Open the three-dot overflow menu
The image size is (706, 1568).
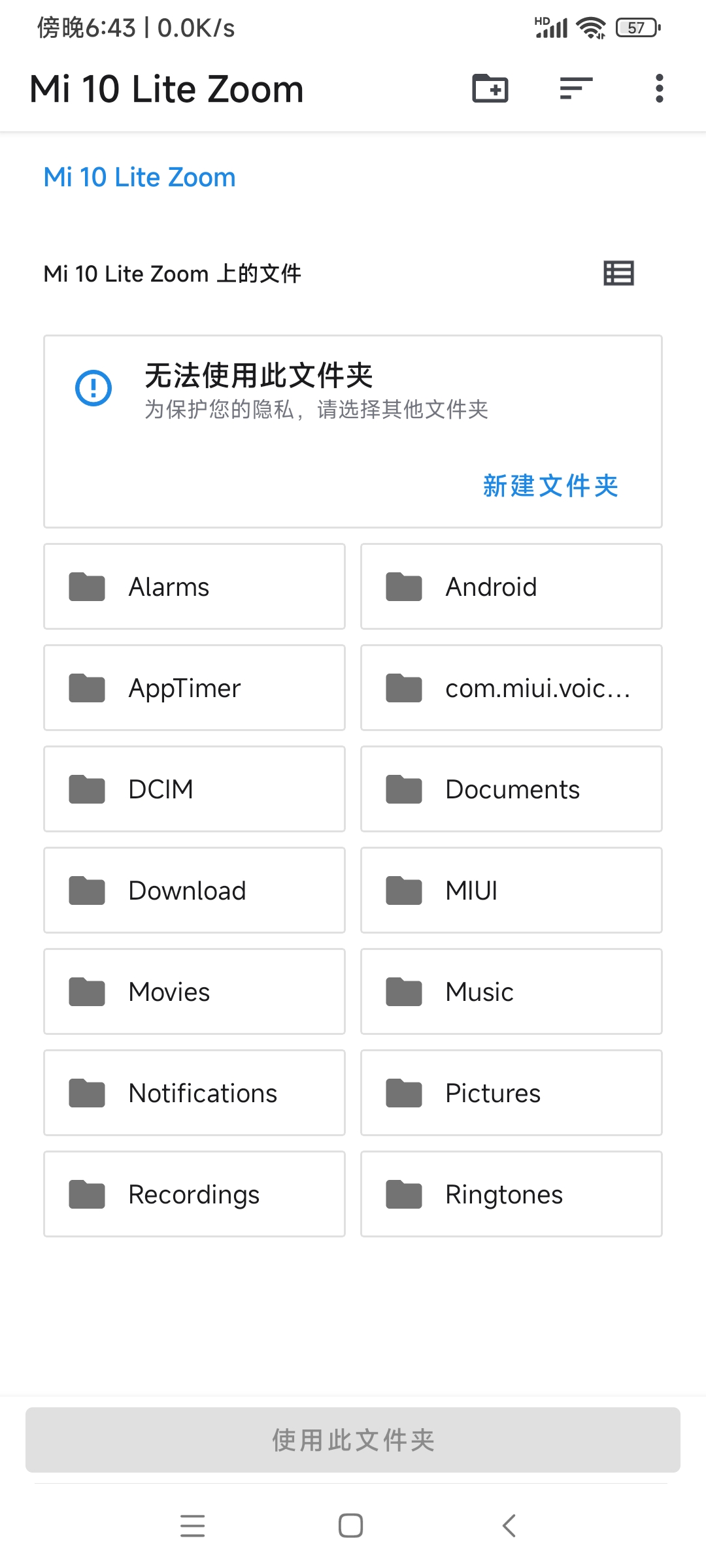pos(659,88)
